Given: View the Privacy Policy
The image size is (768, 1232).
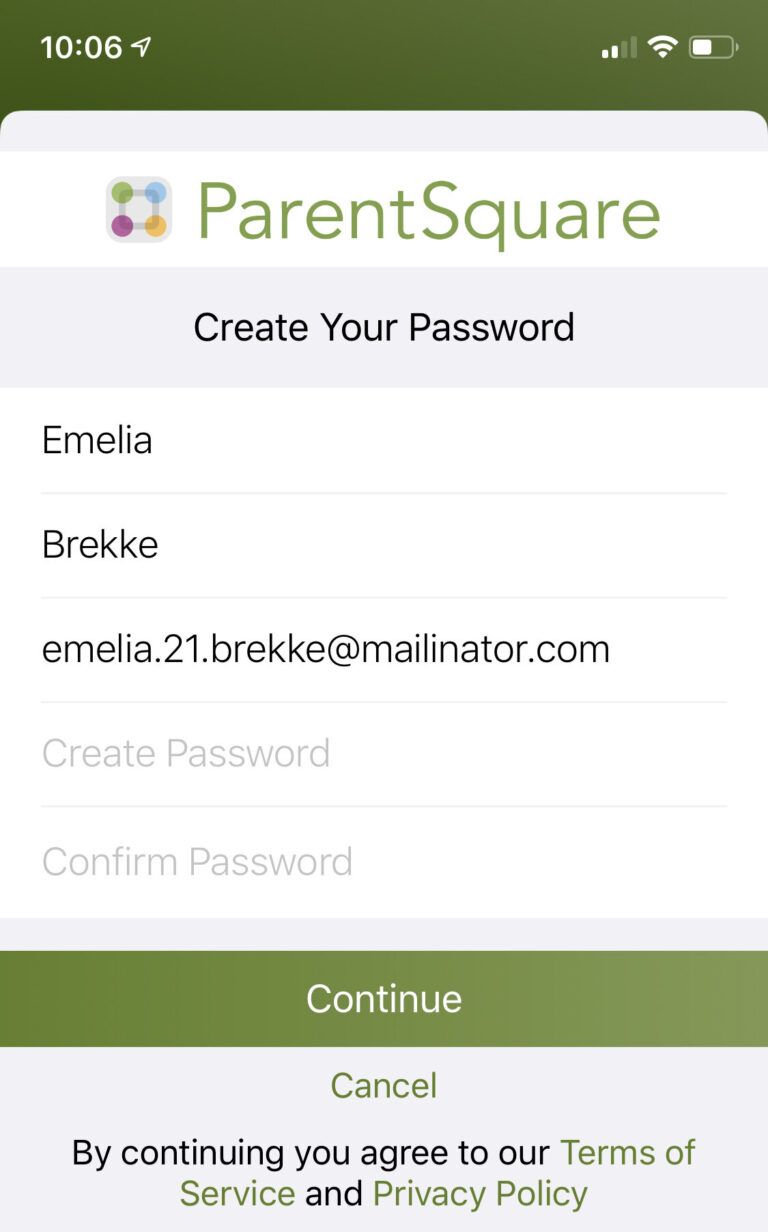Looking at the screenshot, I should [x=480, y=1194].
